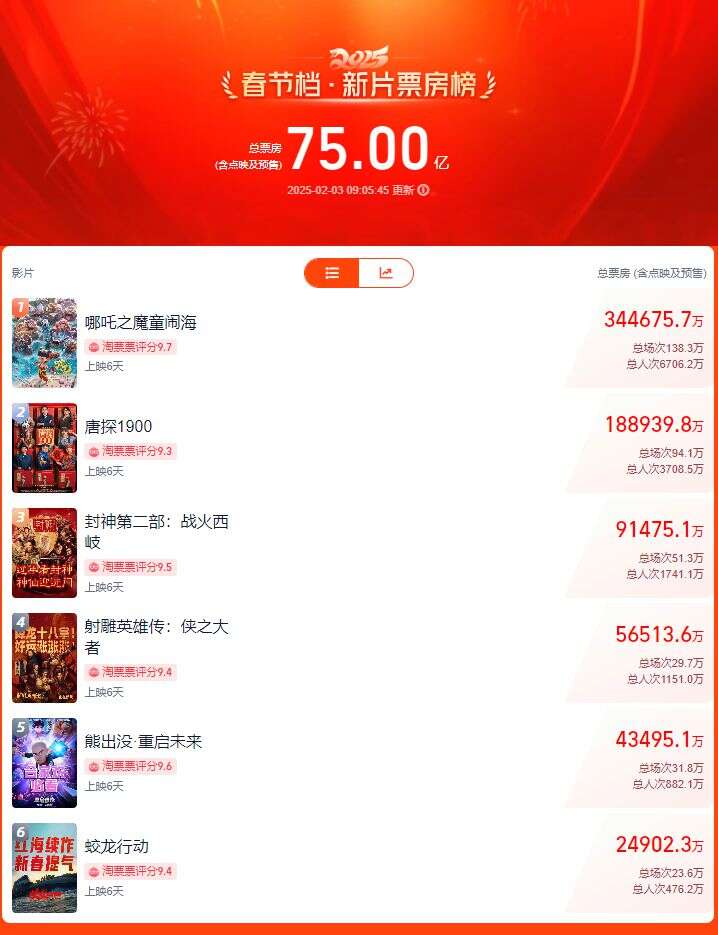Switch to the trend chart view
Image resolution: width=718 pixels, height=935 pixels.
pyautogui.click(x=386, y=273)
